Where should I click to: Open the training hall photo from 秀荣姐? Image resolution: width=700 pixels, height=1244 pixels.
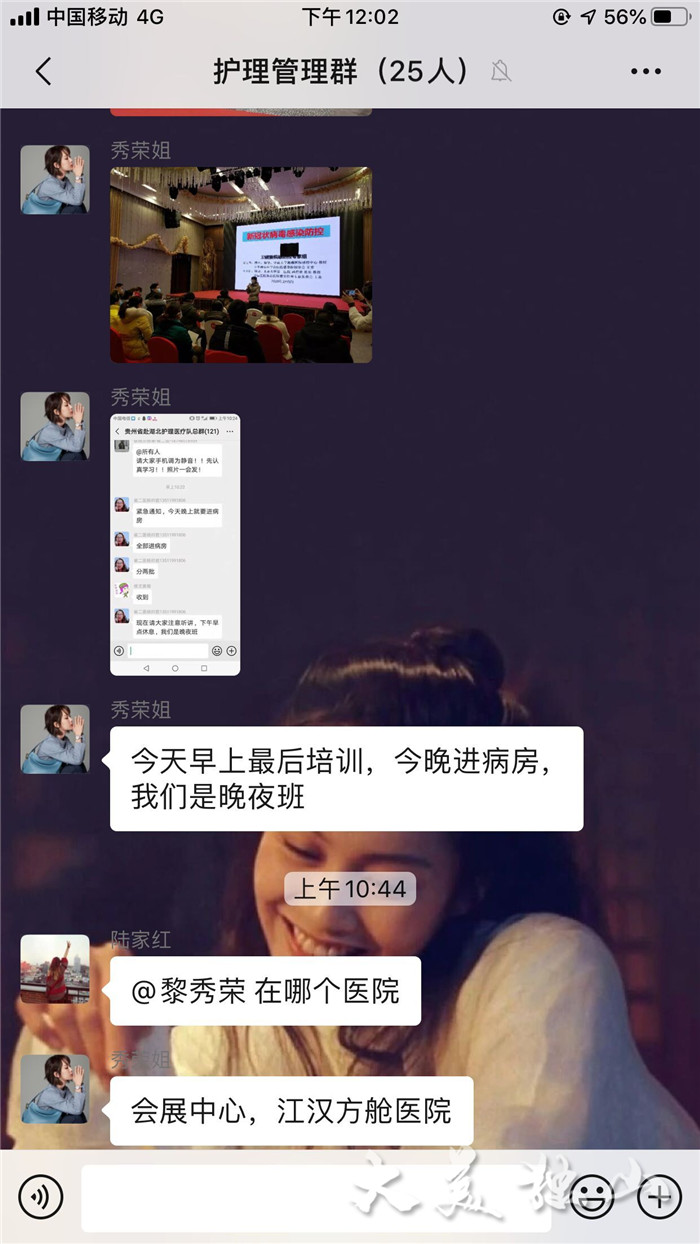240,264
